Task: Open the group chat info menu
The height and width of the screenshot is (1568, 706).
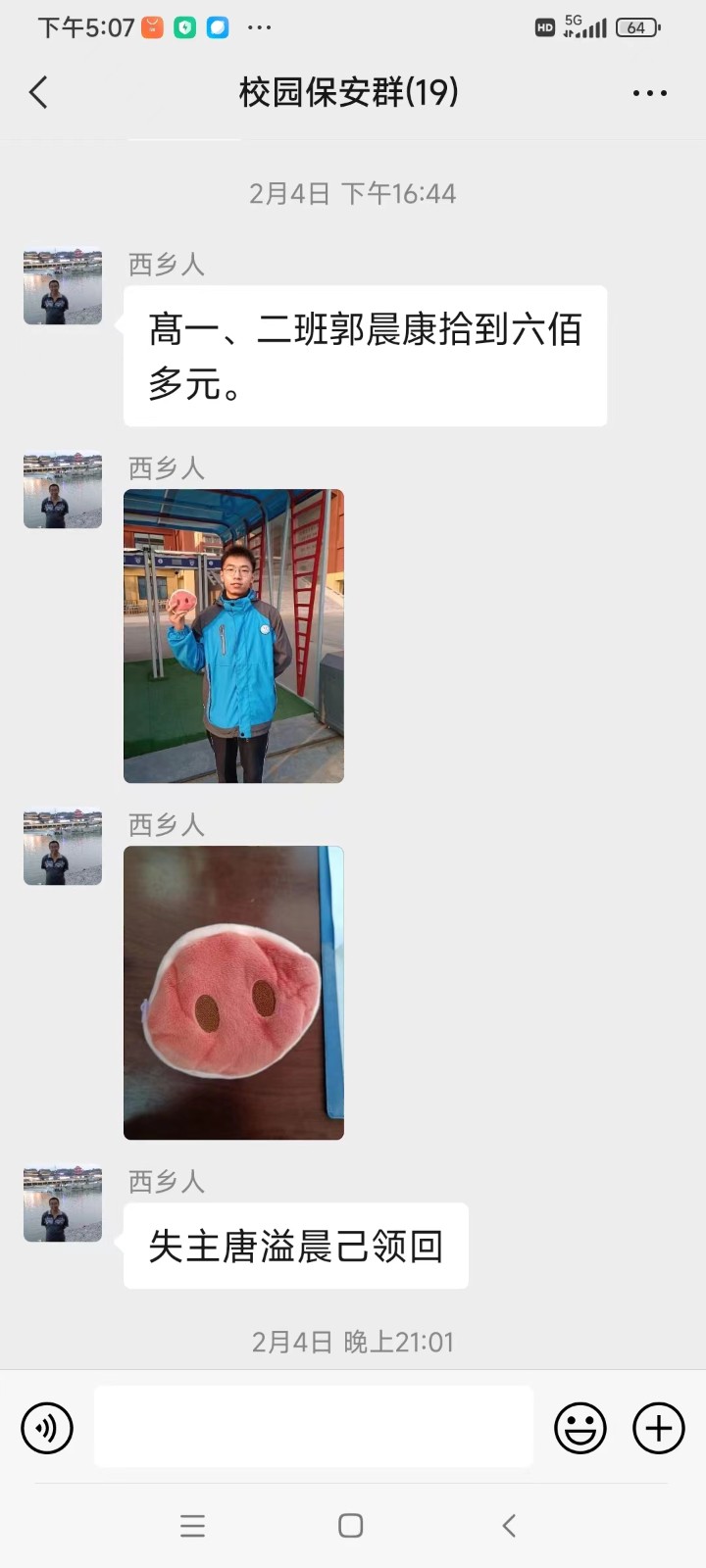Action: pyautogui.click(x=649, y=93)
